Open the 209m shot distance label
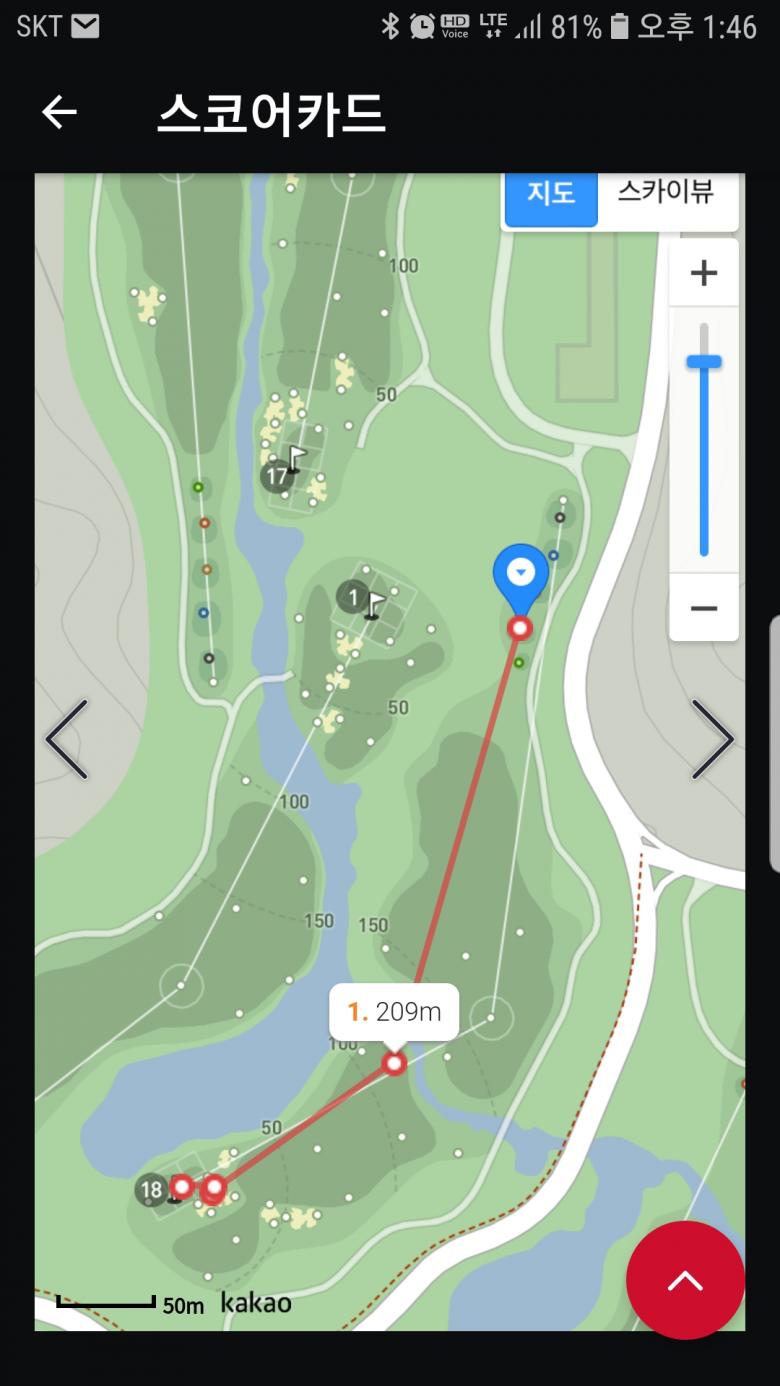 coord(394,1012)
